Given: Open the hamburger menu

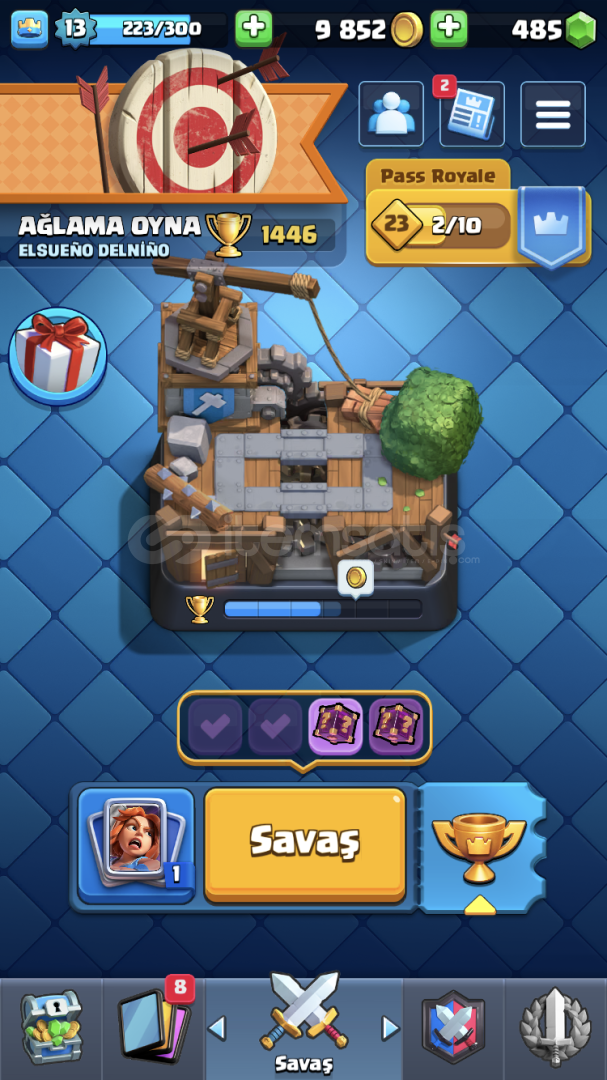Looking at the screenshot, I should coord(553,114).
